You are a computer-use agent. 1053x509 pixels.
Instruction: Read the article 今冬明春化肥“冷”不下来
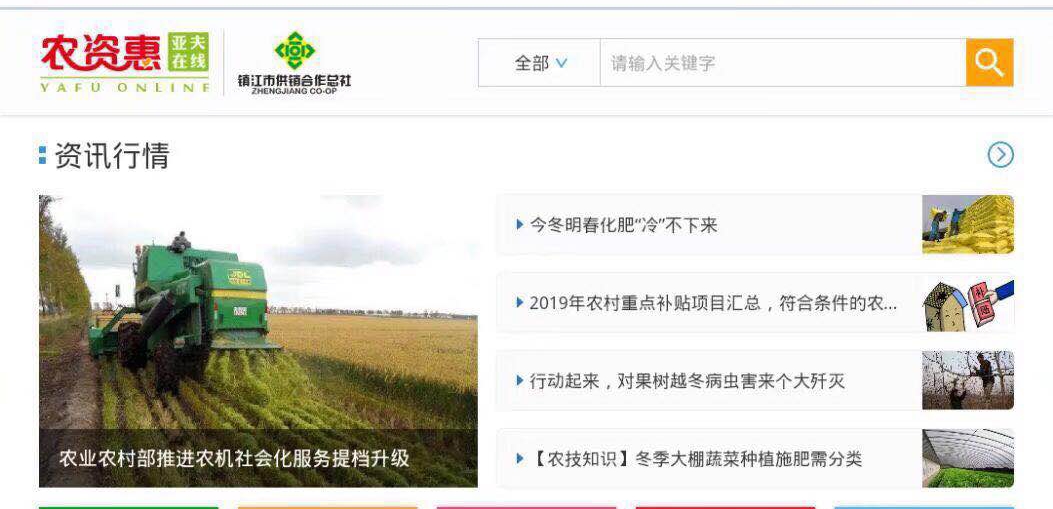point(710,225)
